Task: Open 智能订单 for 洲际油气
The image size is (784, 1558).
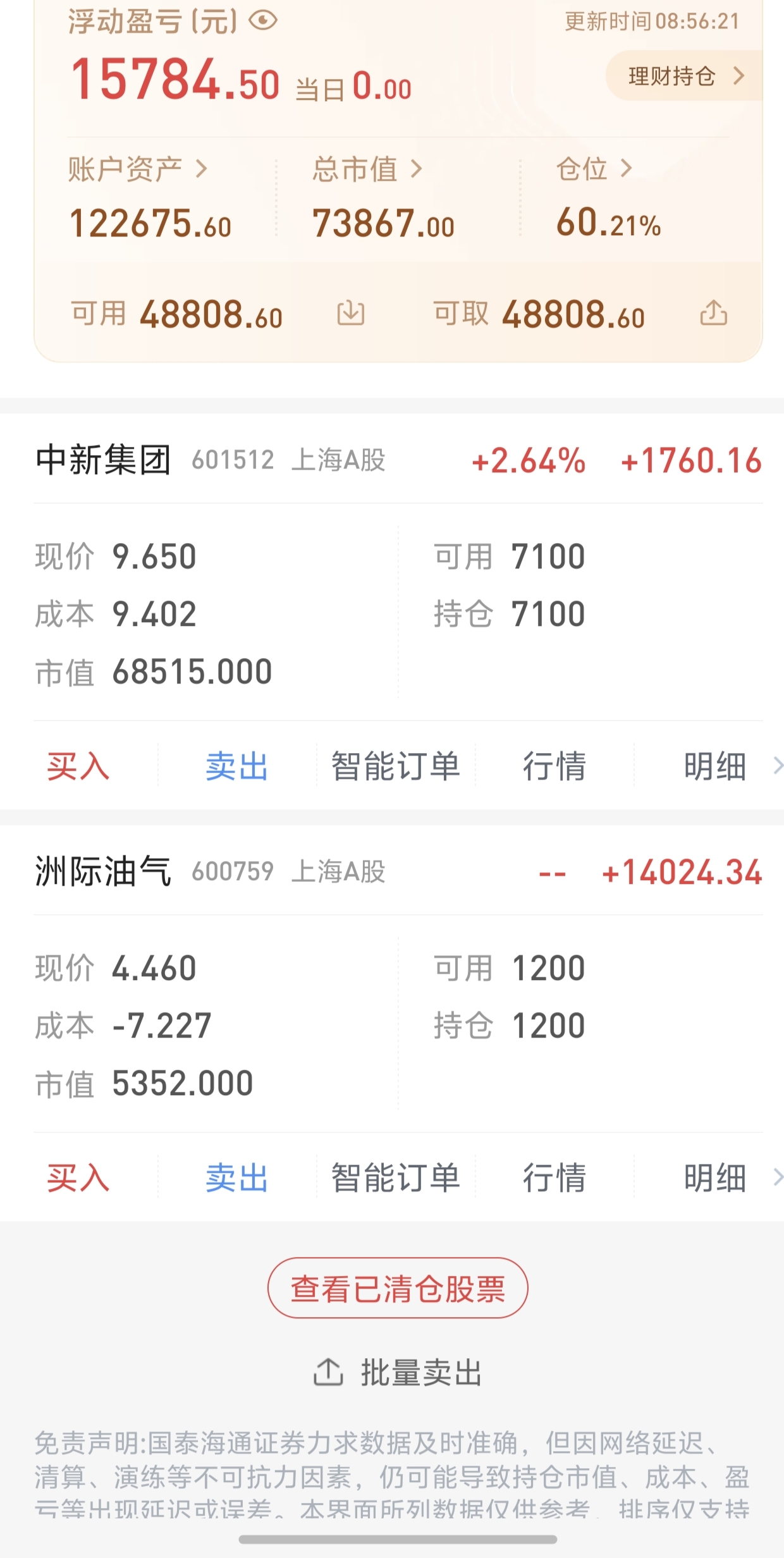Action: 396,1178
